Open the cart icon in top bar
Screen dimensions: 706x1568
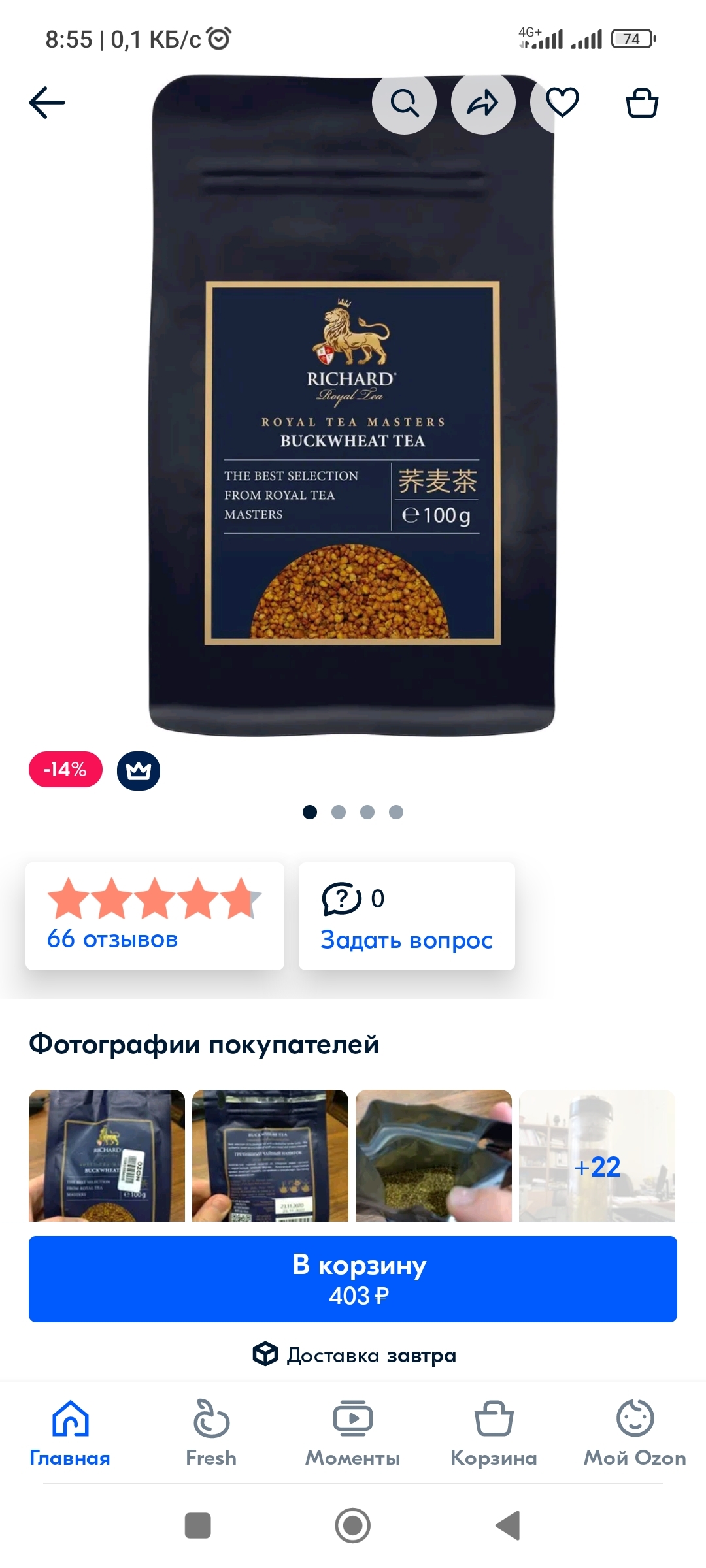(642, 103)
